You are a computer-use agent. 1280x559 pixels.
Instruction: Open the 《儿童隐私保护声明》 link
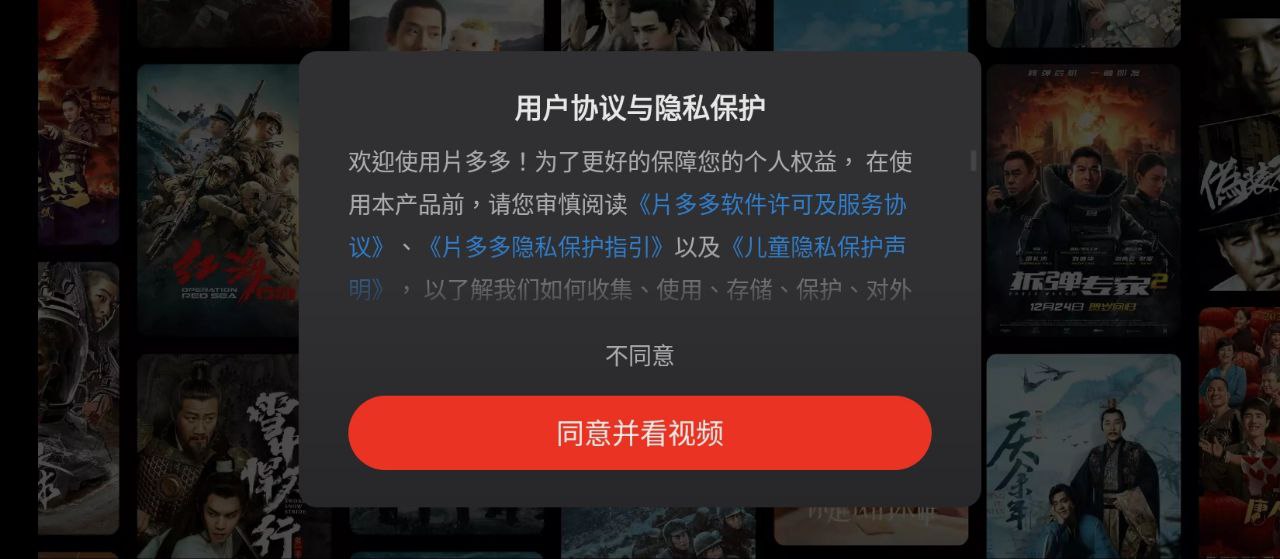(x=817, y=247)
